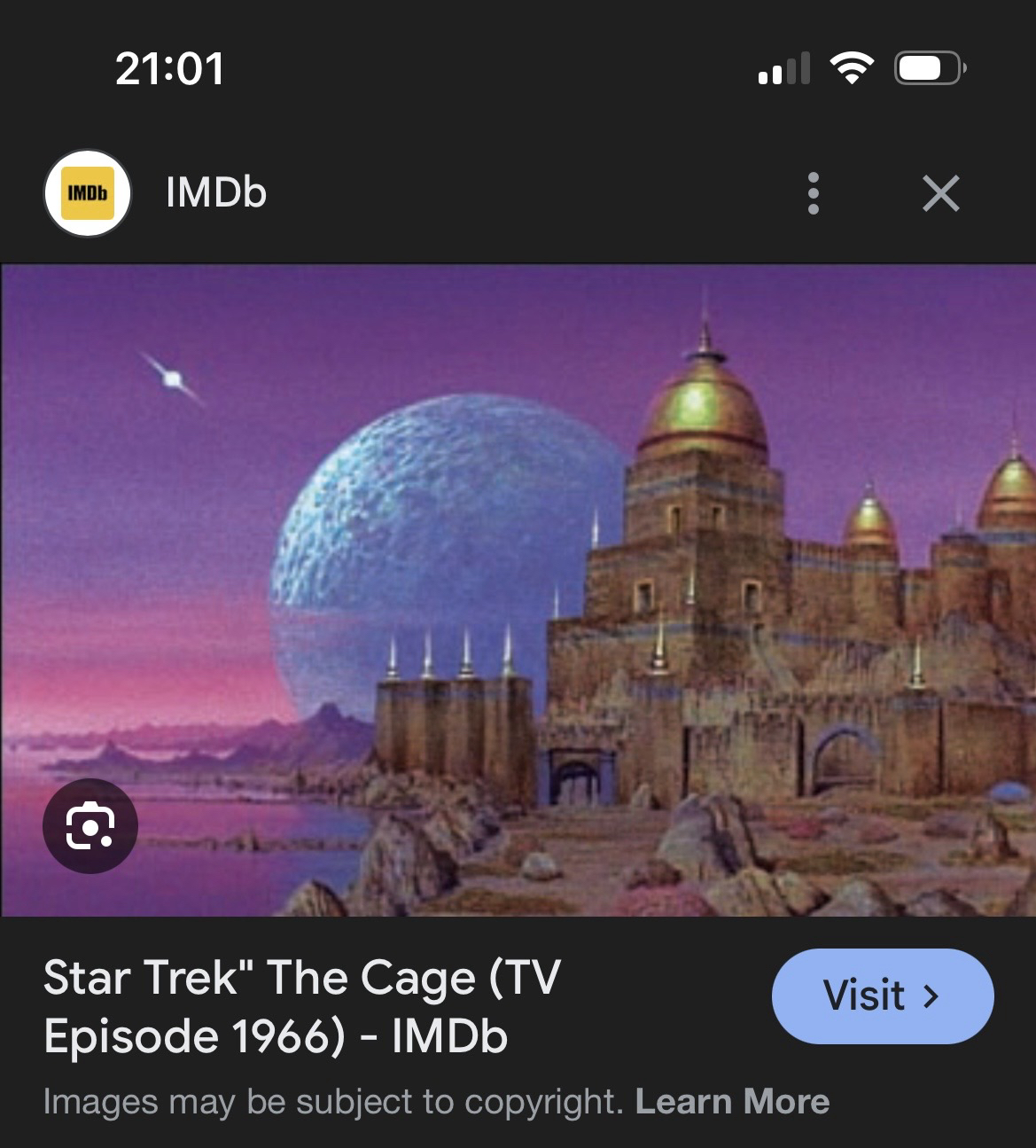Open the Learn More copyright link
The width and height of the screenshot is (1036, 1148).
pos(732,1101)
